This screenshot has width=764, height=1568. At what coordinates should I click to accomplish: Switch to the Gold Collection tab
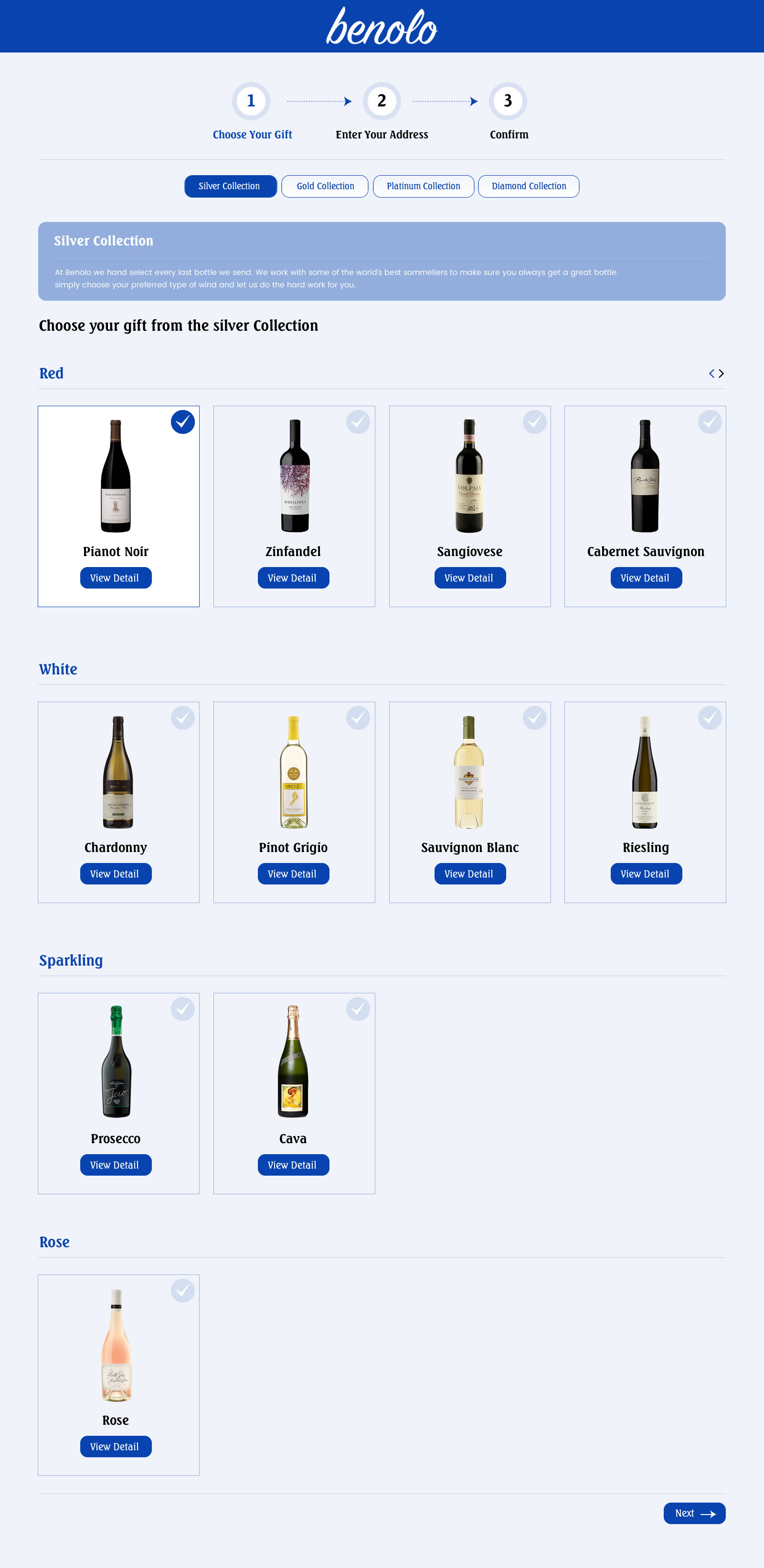[325, 186]
